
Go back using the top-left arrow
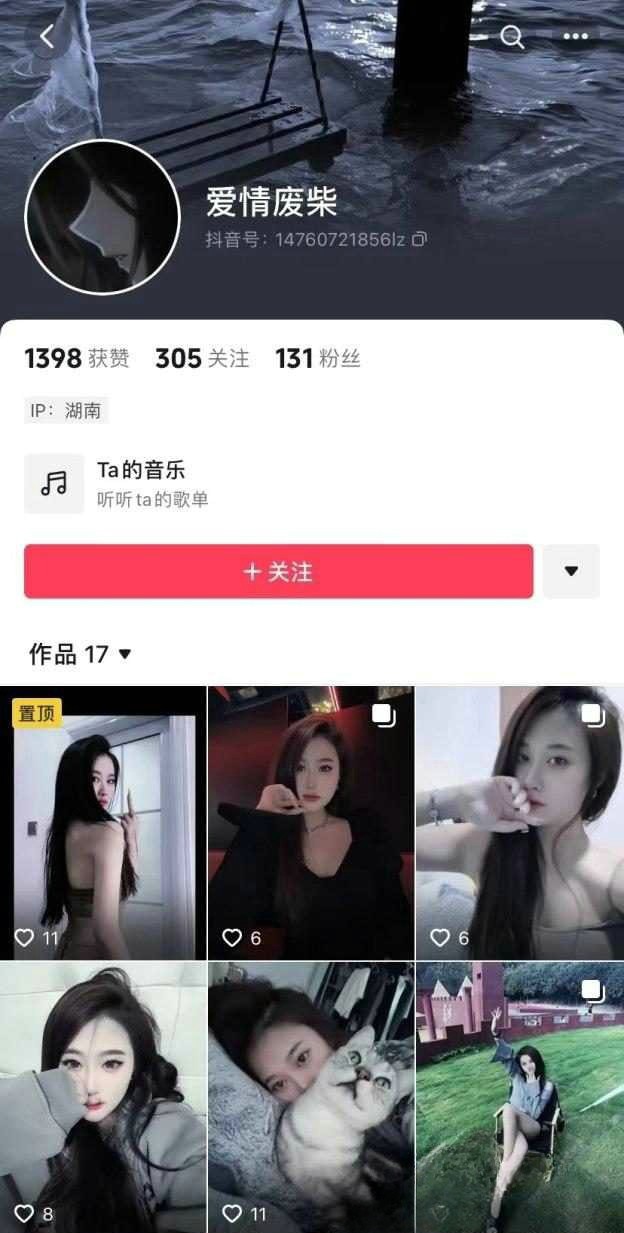47,37
